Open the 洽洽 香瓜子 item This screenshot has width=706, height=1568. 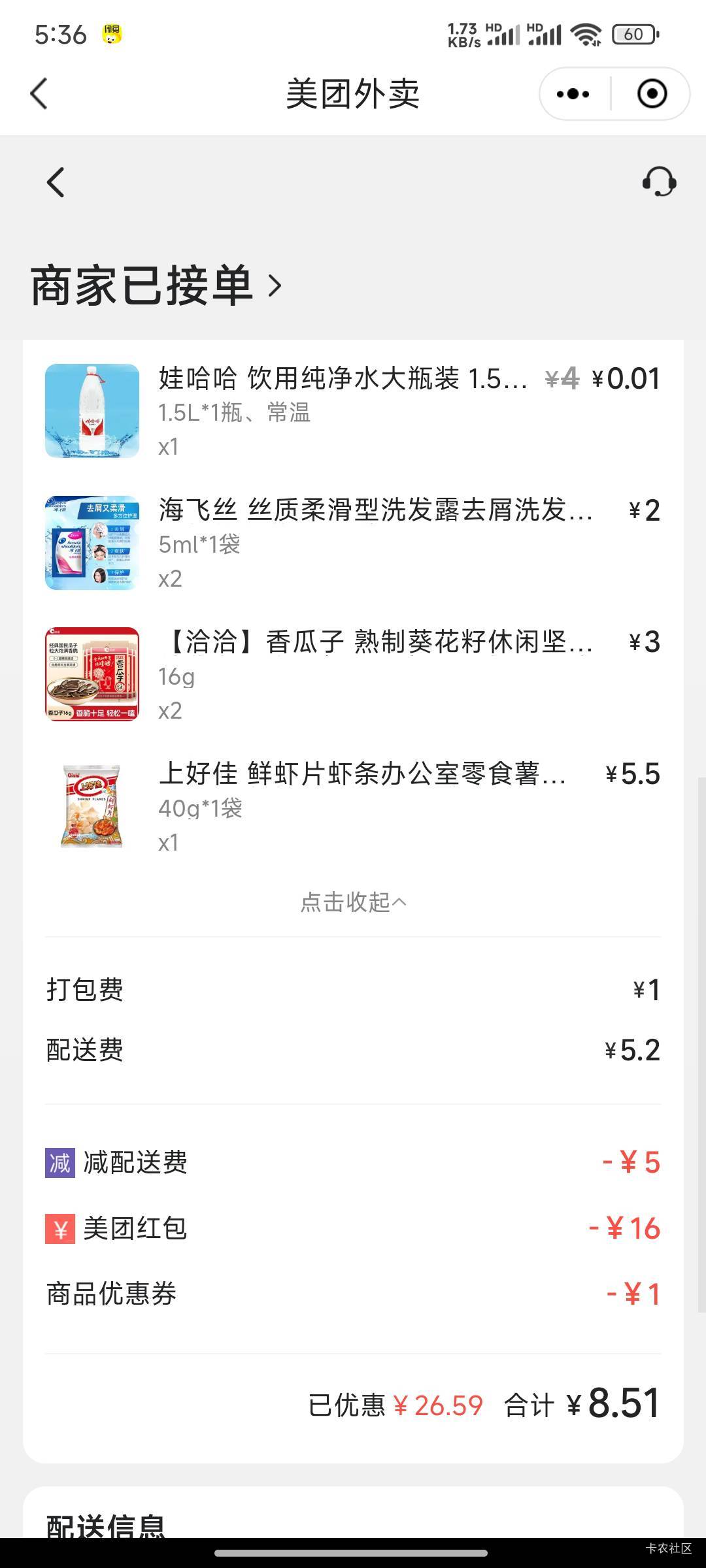click(x=375, y=643)
